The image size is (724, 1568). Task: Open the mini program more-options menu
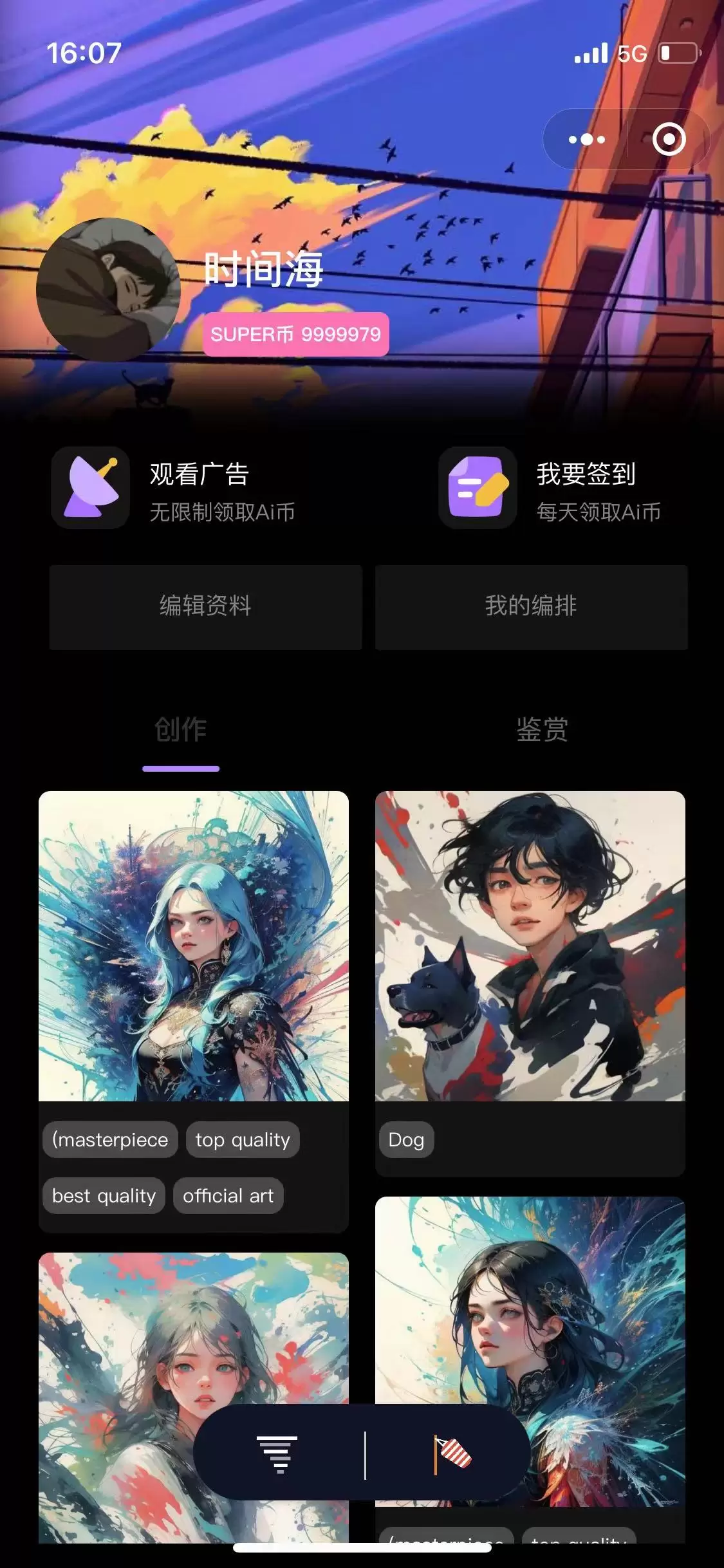coord(586,140)
